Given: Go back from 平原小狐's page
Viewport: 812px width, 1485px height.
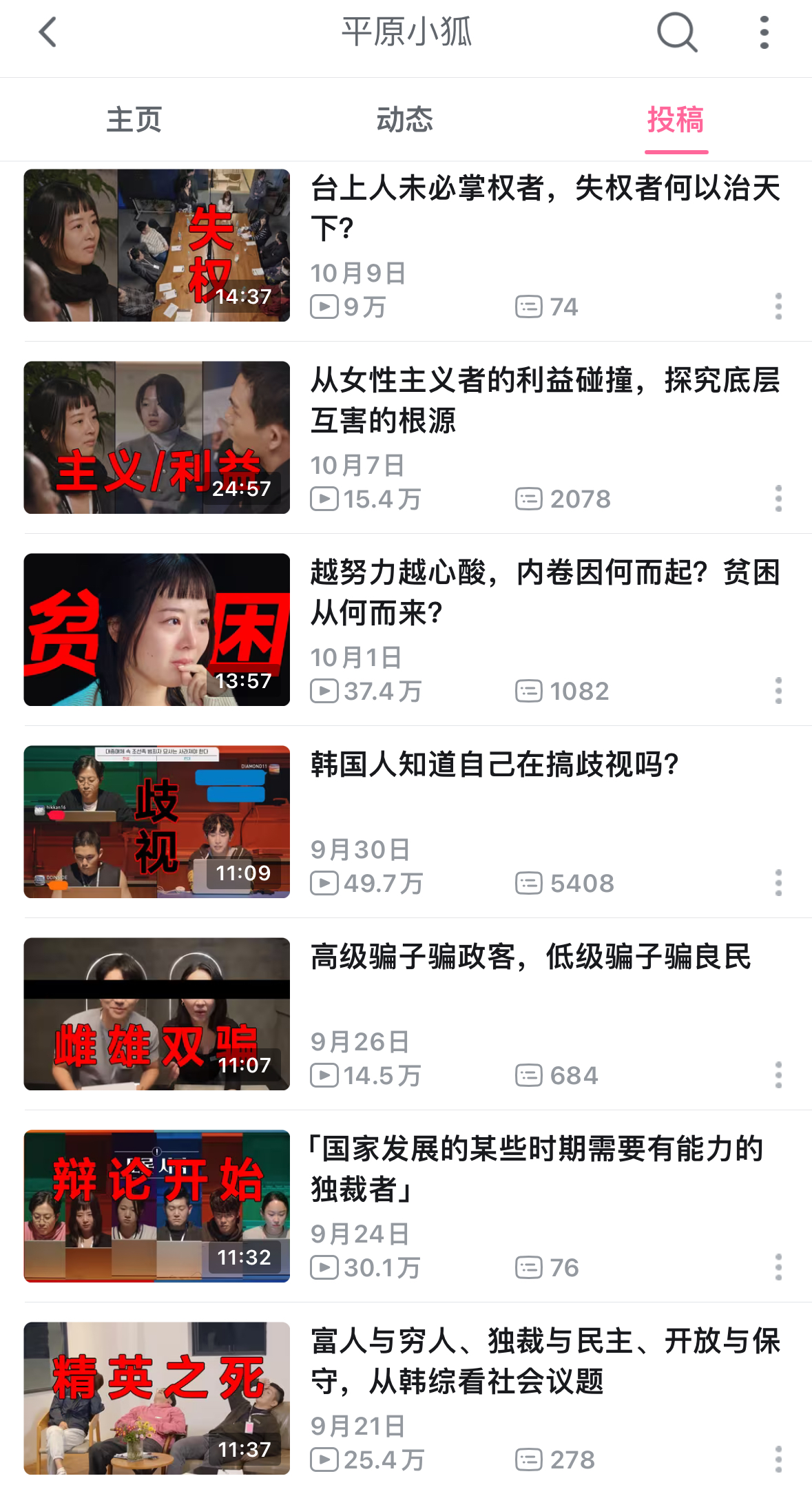Looking at the screenshot, I should [x=48, y=32].
